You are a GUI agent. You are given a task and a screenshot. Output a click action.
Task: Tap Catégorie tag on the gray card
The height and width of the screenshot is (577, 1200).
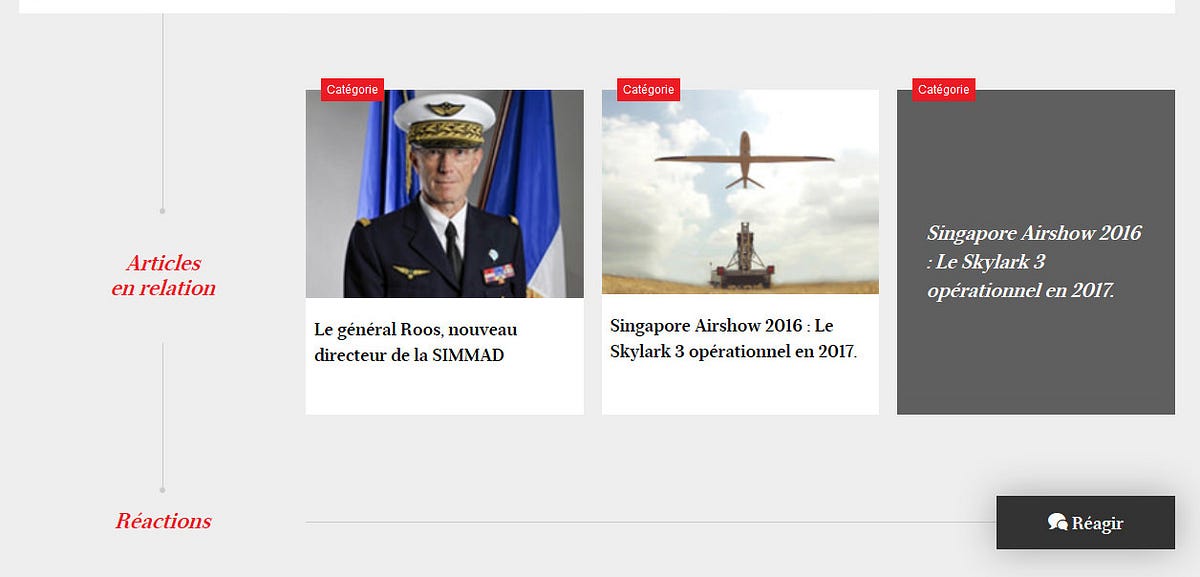(x=943, y=89)
